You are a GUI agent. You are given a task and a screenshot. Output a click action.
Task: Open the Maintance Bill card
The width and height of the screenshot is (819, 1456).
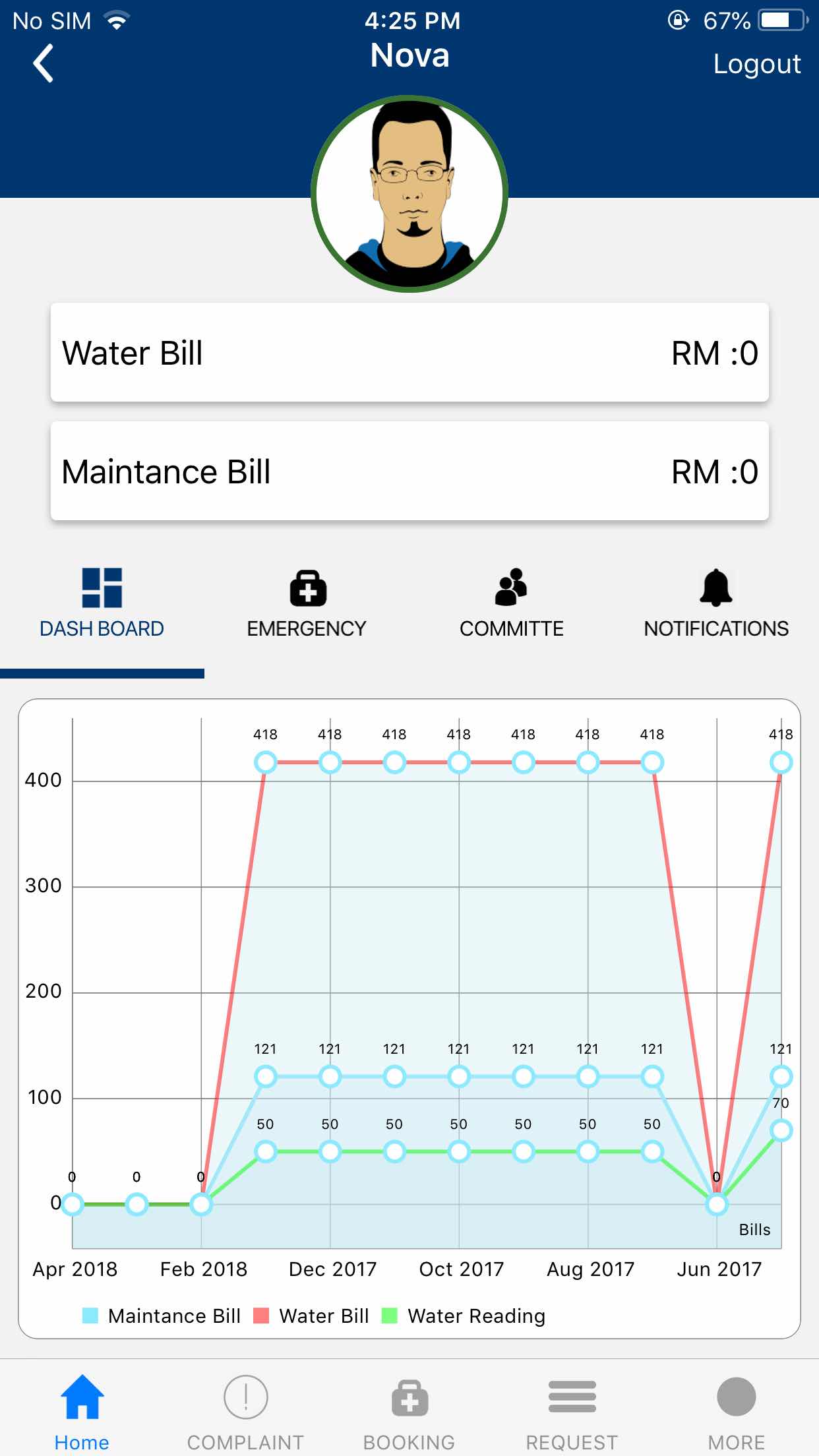[409, 471]
